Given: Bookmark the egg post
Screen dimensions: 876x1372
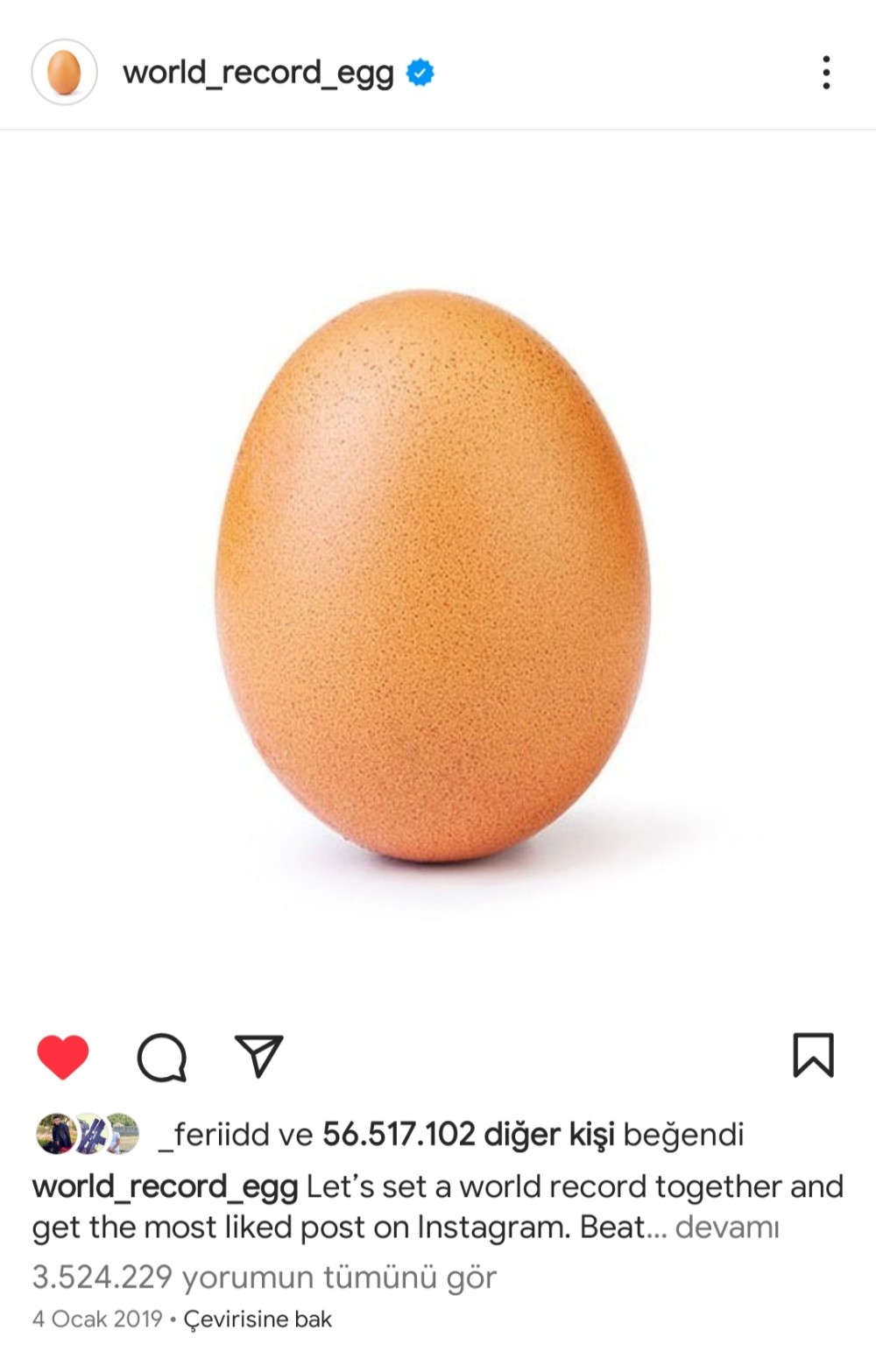Looking at the screenshot, I should click(x=813, y=1055).
